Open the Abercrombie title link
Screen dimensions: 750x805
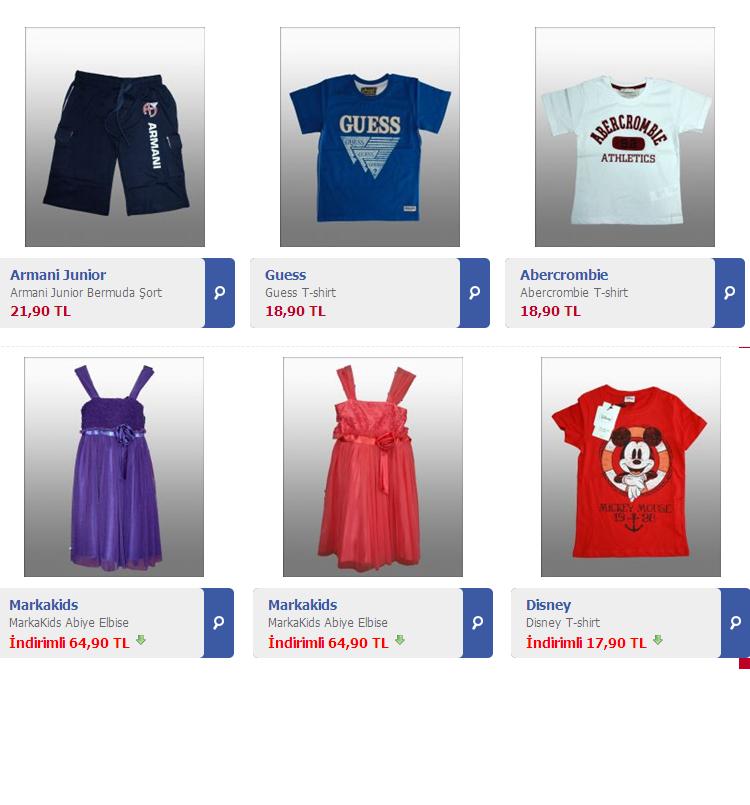pyautogui.click(x=564, y=275)
